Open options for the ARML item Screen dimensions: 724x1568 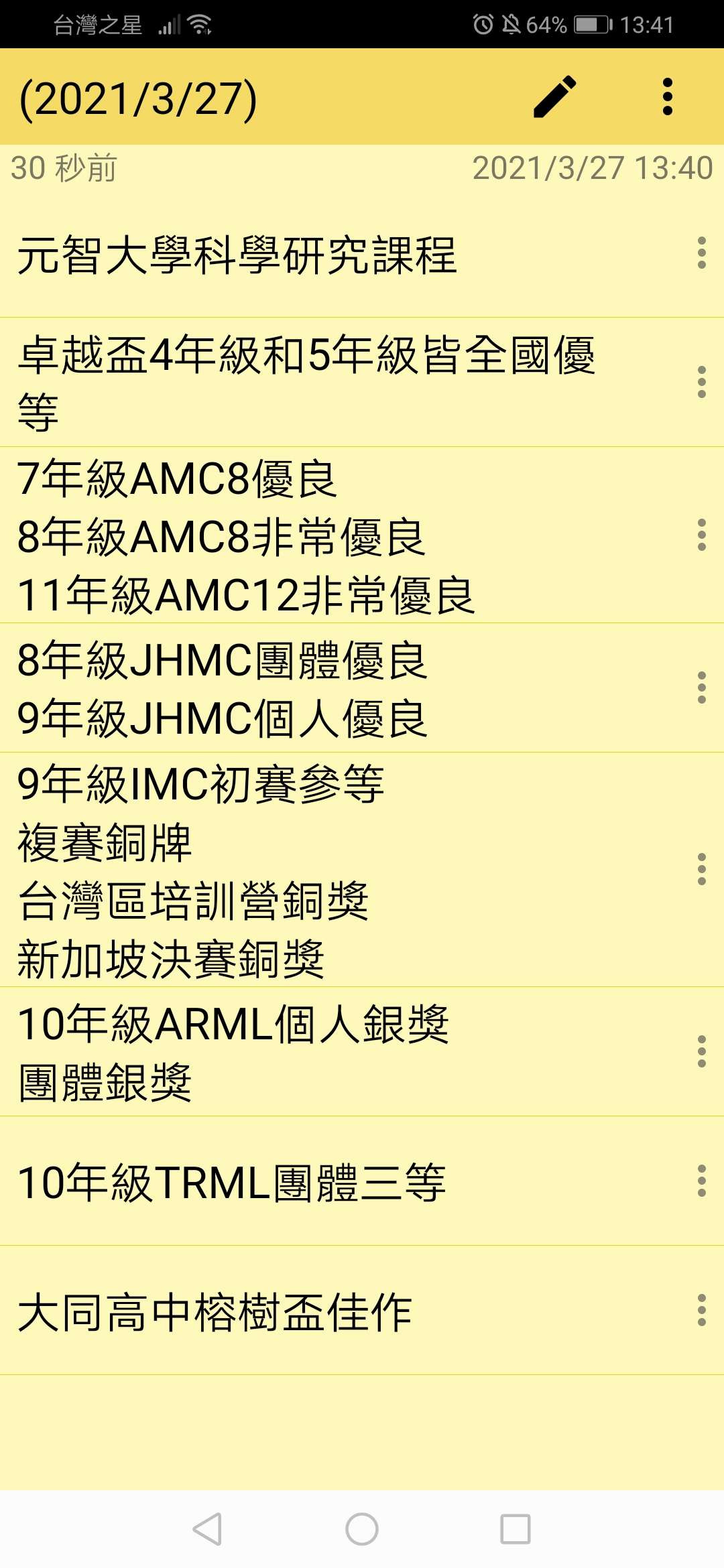(701, 1051)
